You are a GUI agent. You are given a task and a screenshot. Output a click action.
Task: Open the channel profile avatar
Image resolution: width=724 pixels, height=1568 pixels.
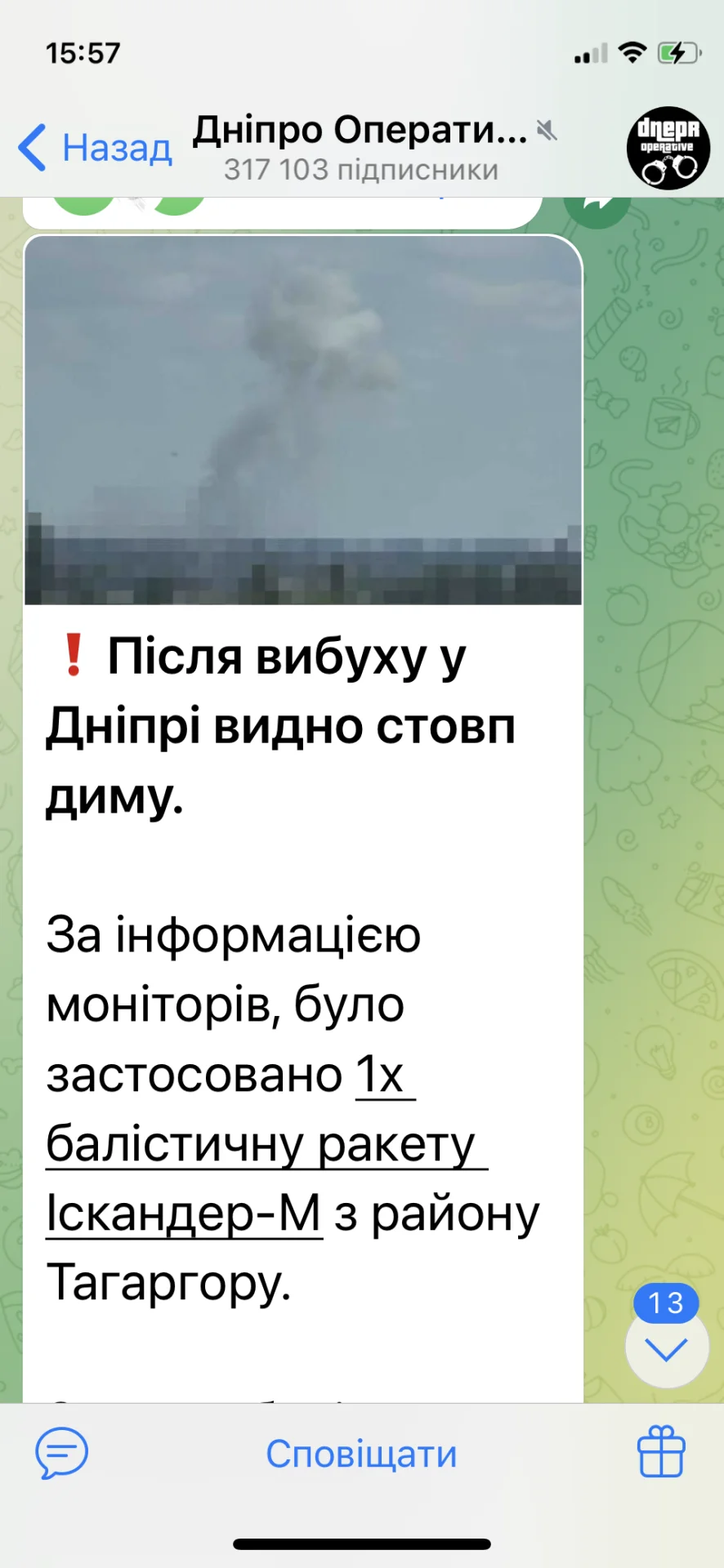point(668,149)
